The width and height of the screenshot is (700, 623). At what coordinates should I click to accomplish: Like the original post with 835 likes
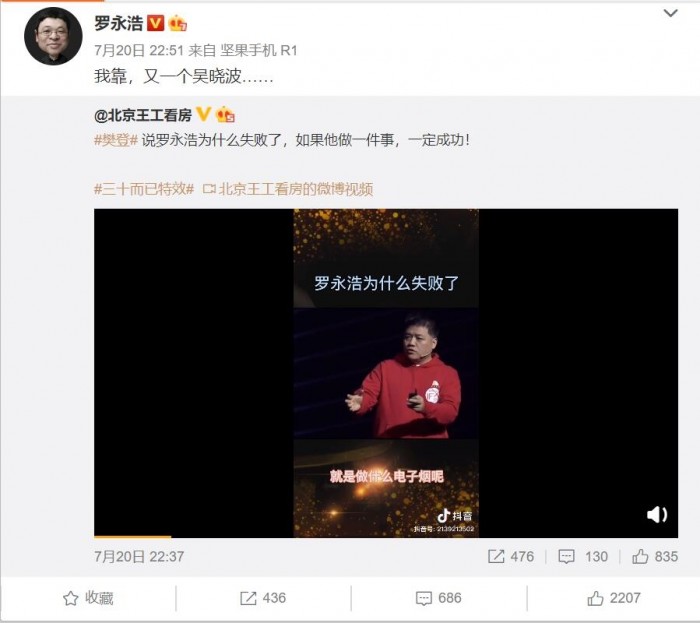[x=654, y=556]
